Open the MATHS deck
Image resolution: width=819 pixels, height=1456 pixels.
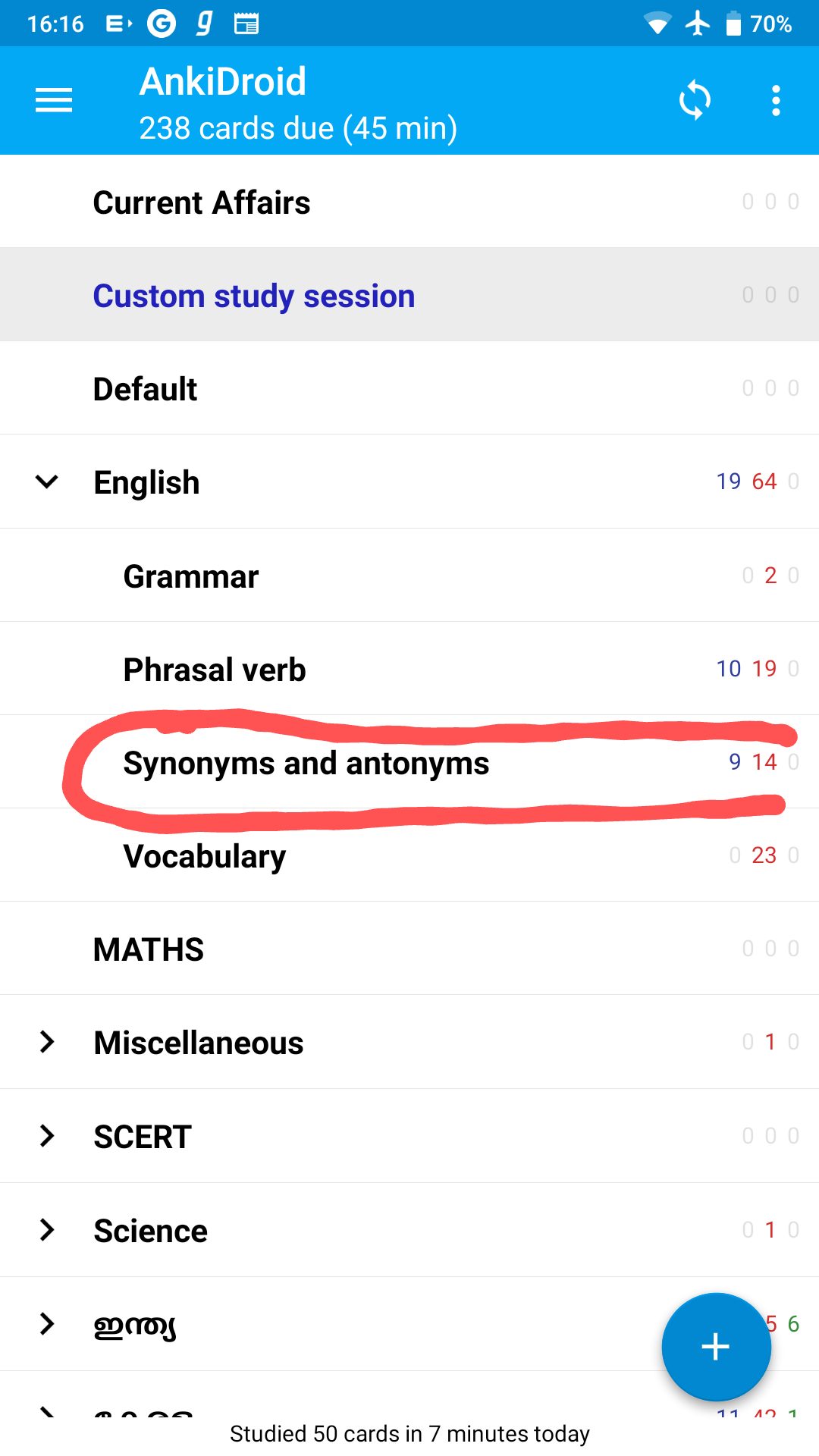(149, 949)
